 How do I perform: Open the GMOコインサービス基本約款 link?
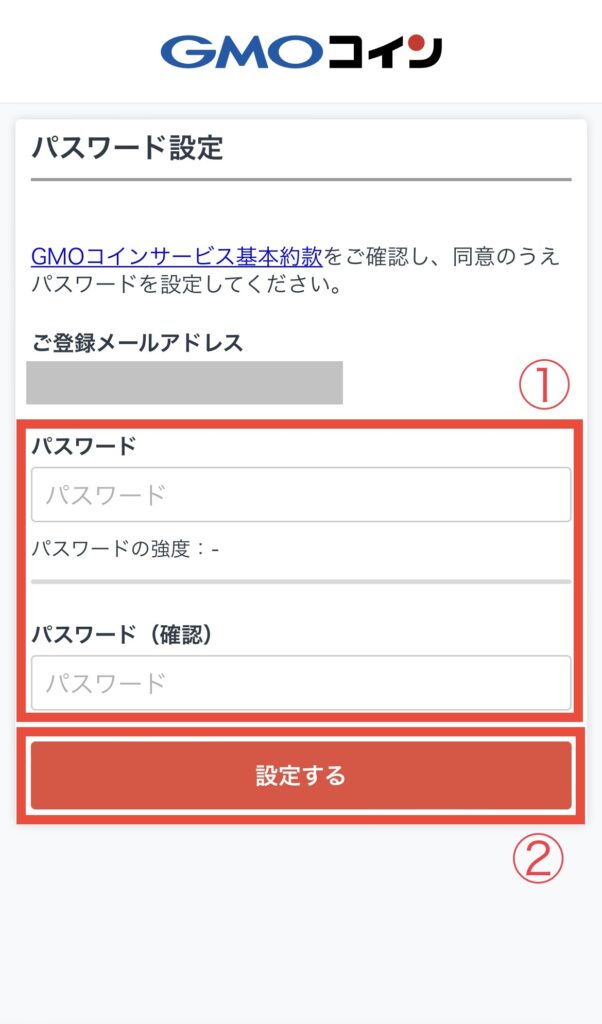177,257
